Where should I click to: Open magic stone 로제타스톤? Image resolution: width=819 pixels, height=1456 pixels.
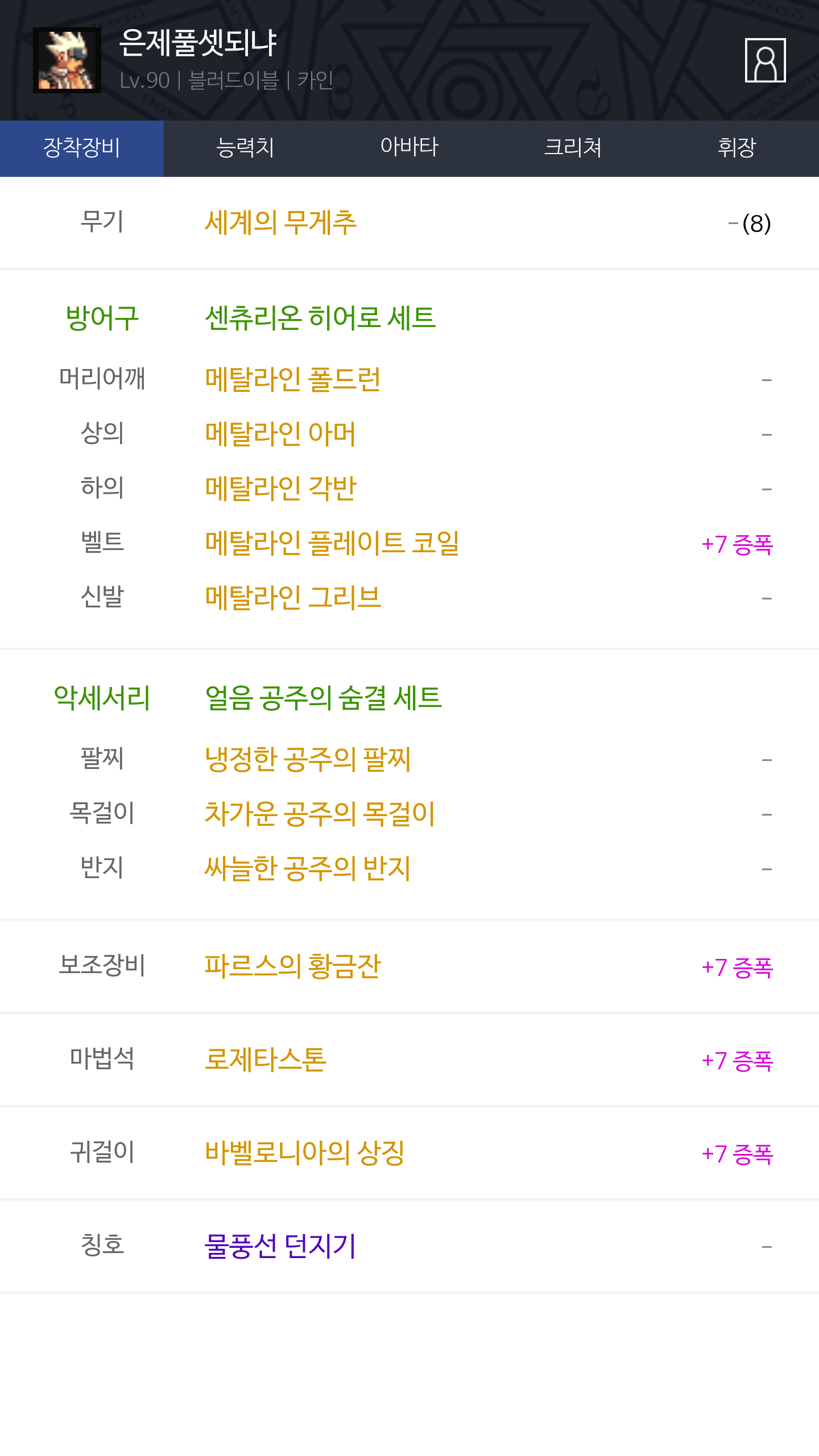coord(266,1059)
